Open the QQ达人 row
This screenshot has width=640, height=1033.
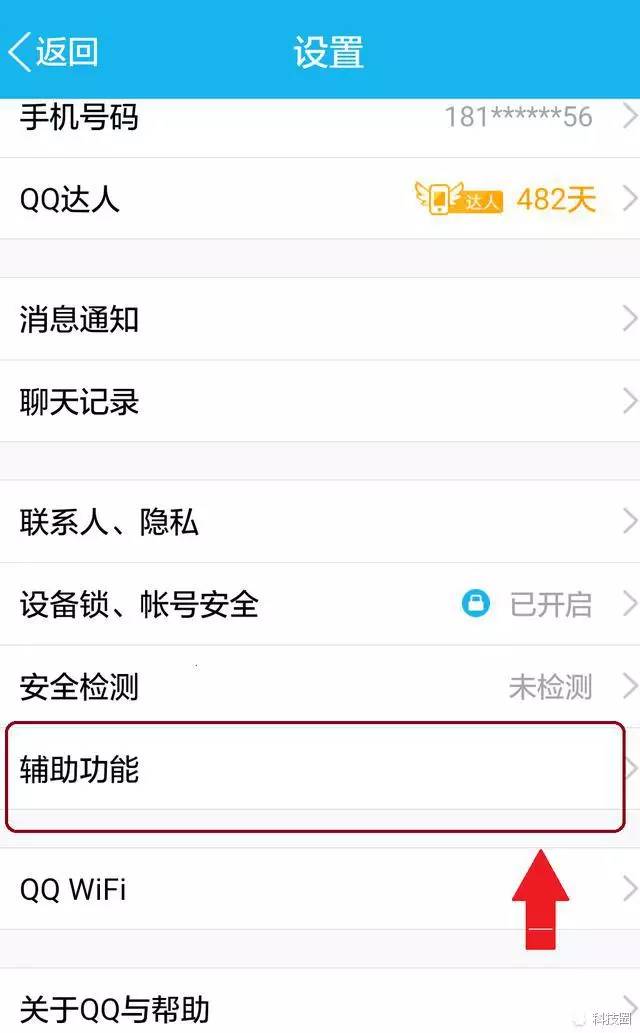[320, 199]
